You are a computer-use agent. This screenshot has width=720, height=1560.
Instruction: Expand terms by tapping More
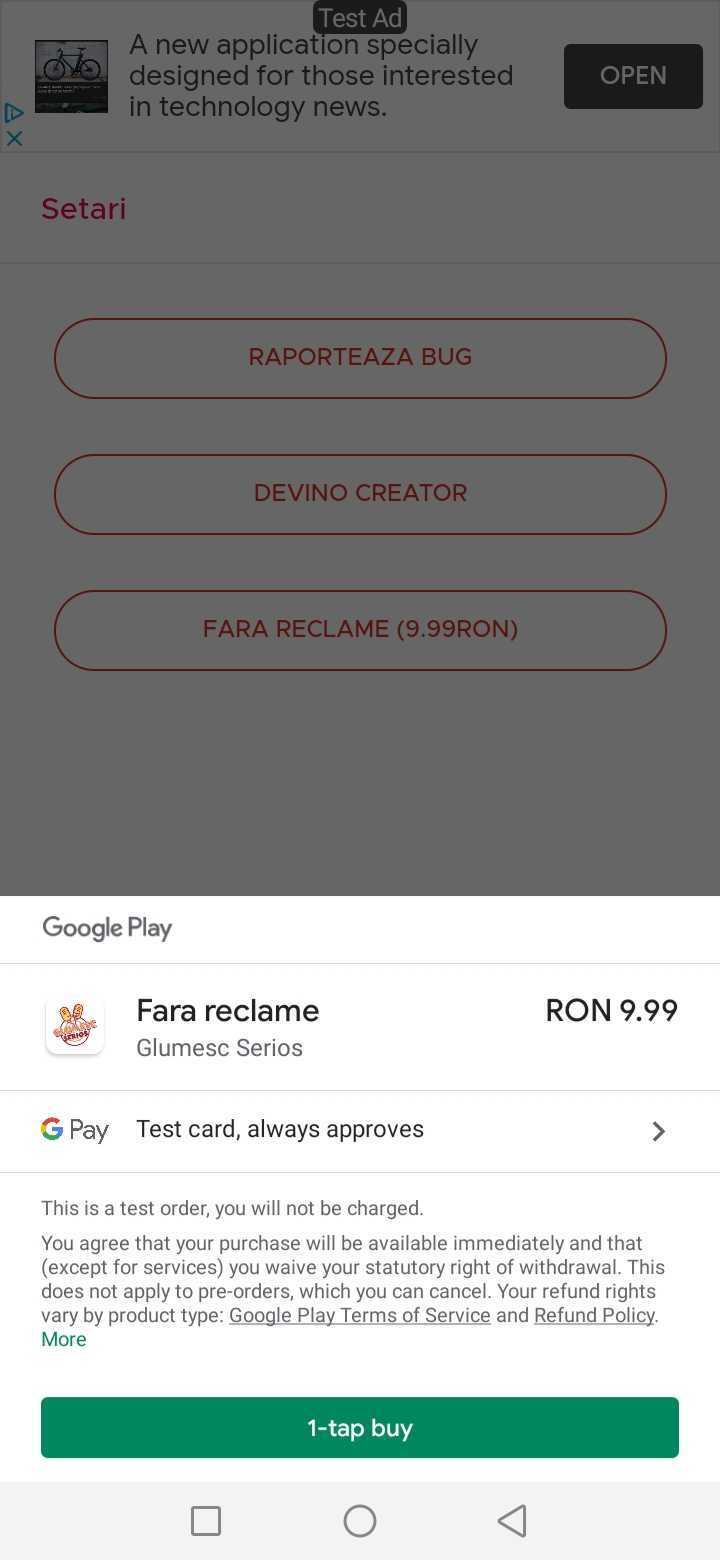point(64,1339)
